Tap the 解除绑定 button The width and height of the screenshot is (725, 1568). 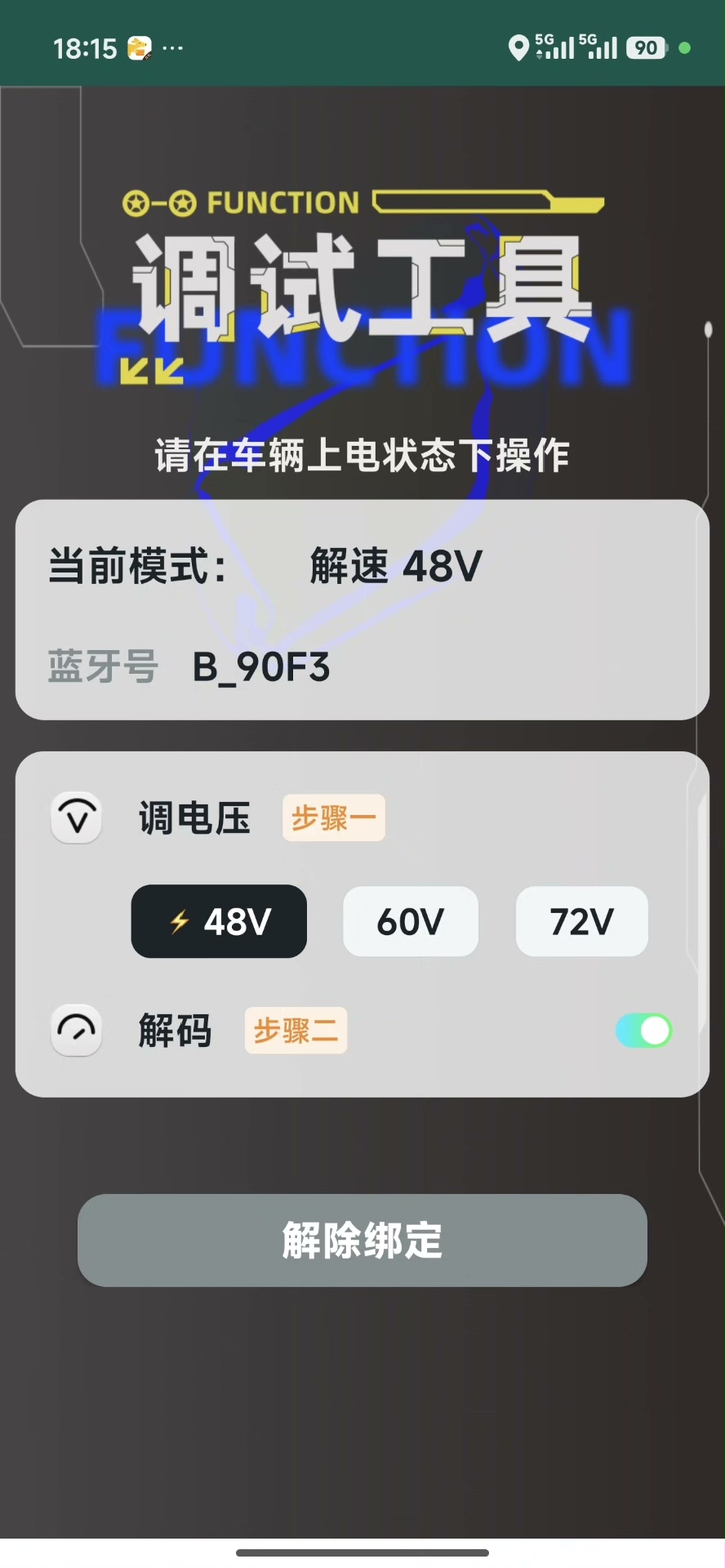pos(362,1241)
